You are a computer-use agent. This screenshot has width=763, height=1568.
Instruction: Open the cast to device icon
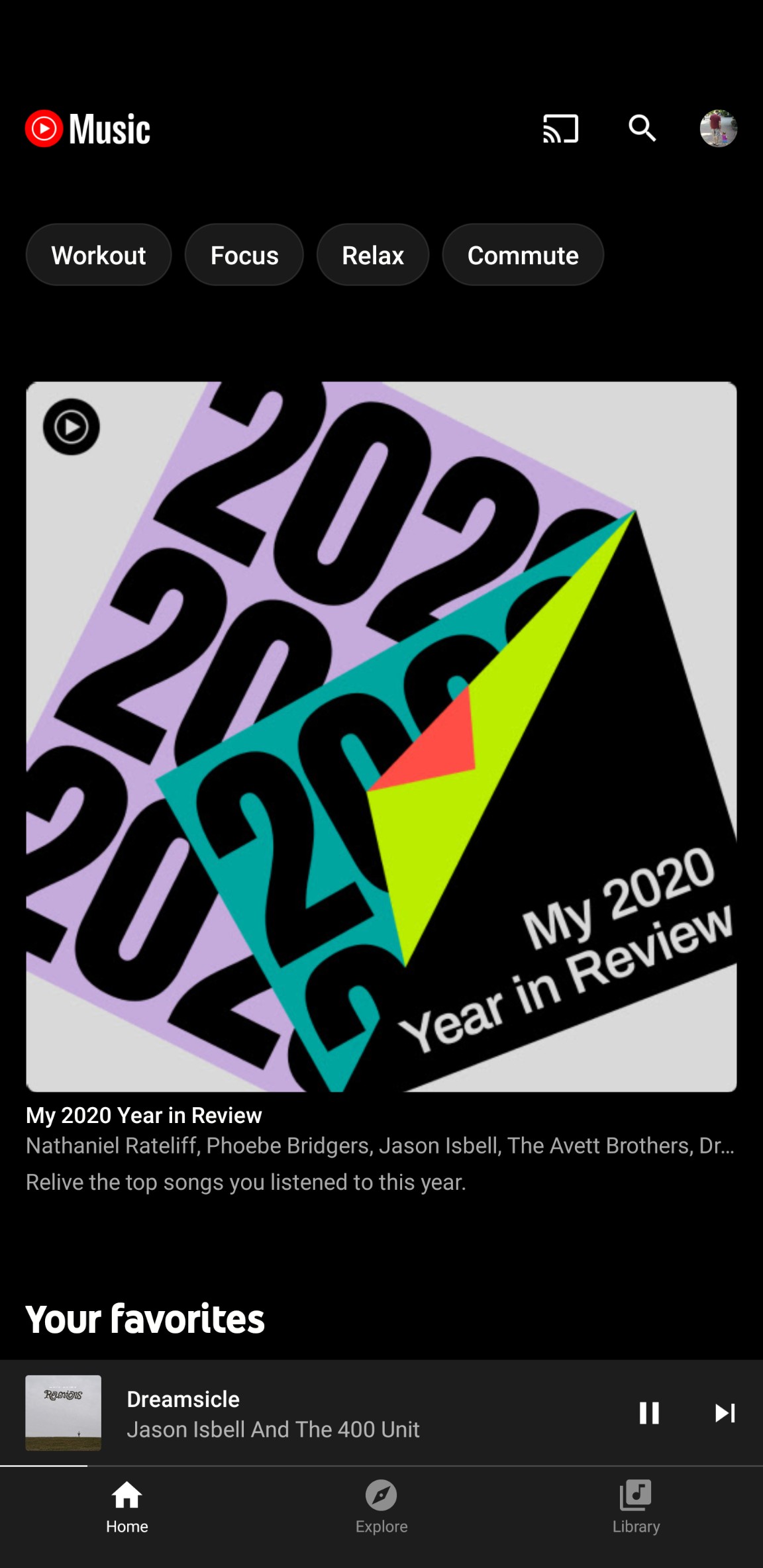pyautogui.click(x=560, y=128)
